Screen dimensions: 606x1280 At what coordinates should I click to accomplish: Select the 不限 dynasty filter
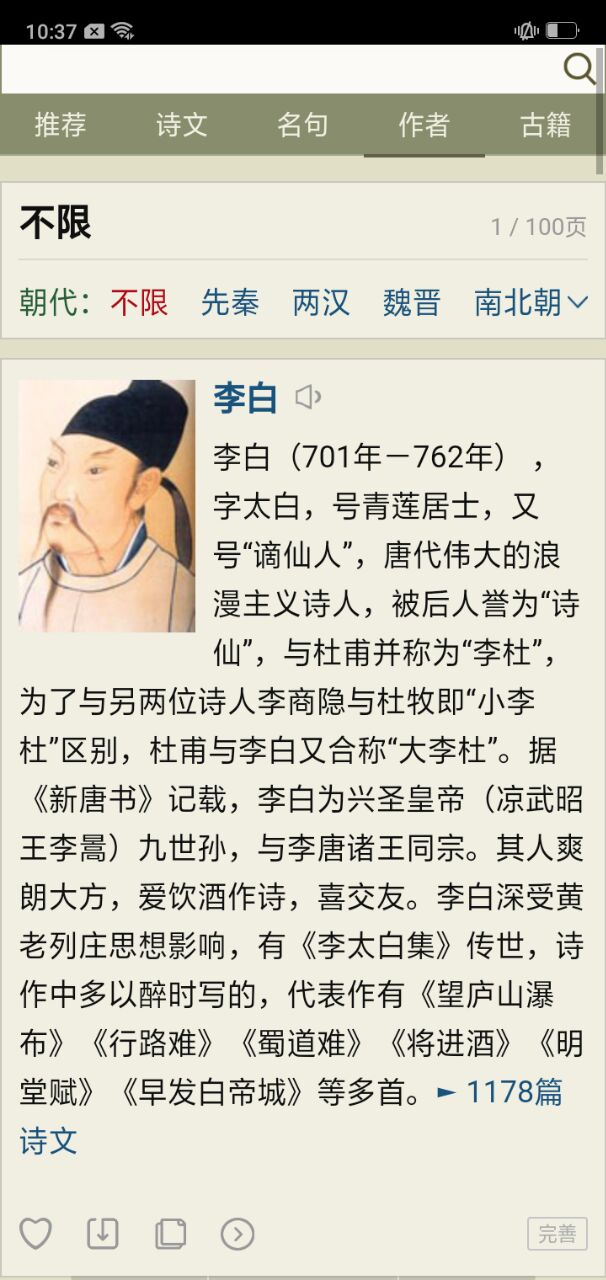tap(139, 302)
